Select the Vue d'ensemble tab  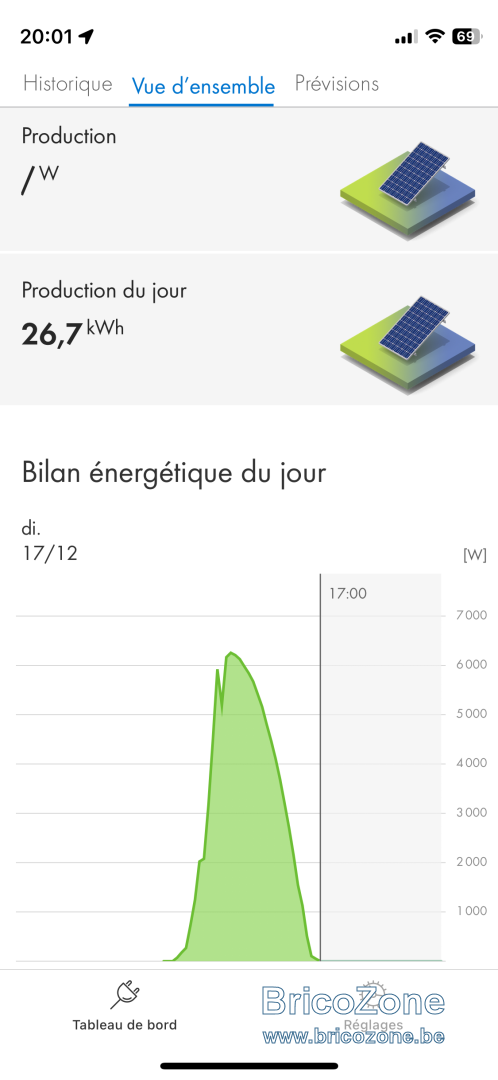point(203,86)
